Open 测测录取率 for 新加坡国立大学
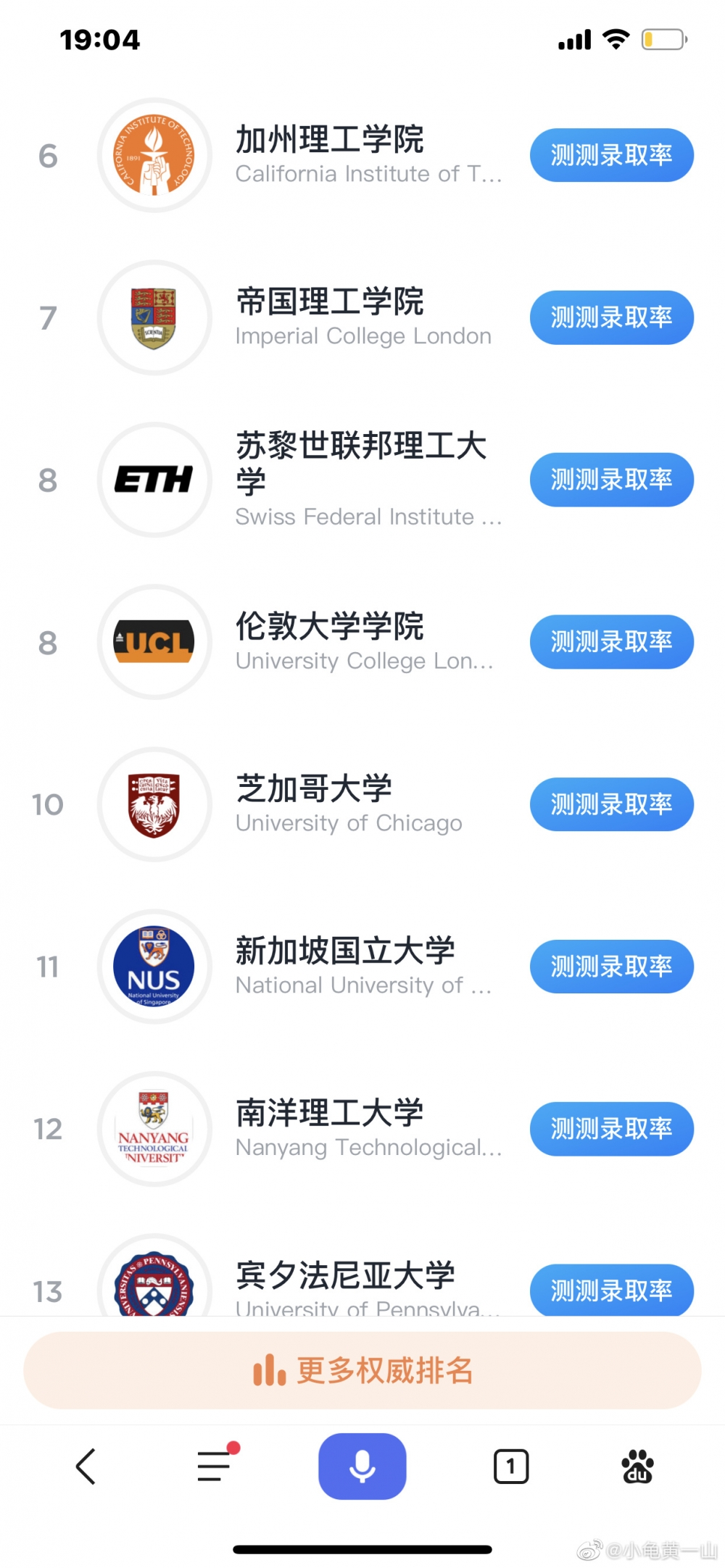725x1568 pixels. click(x=611, y=967)
